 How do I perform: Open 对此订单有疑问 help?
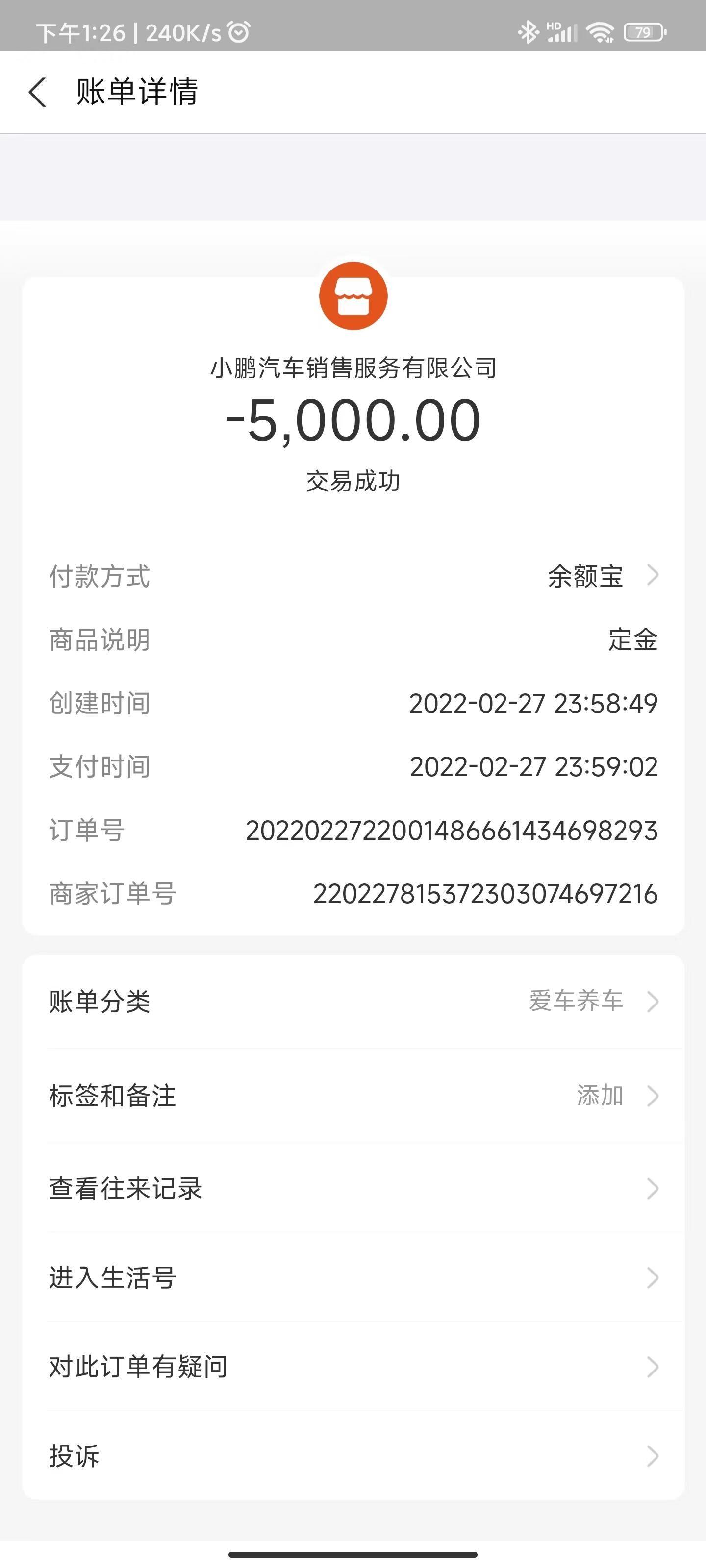pyautogui.click(x=353, y=1367)
